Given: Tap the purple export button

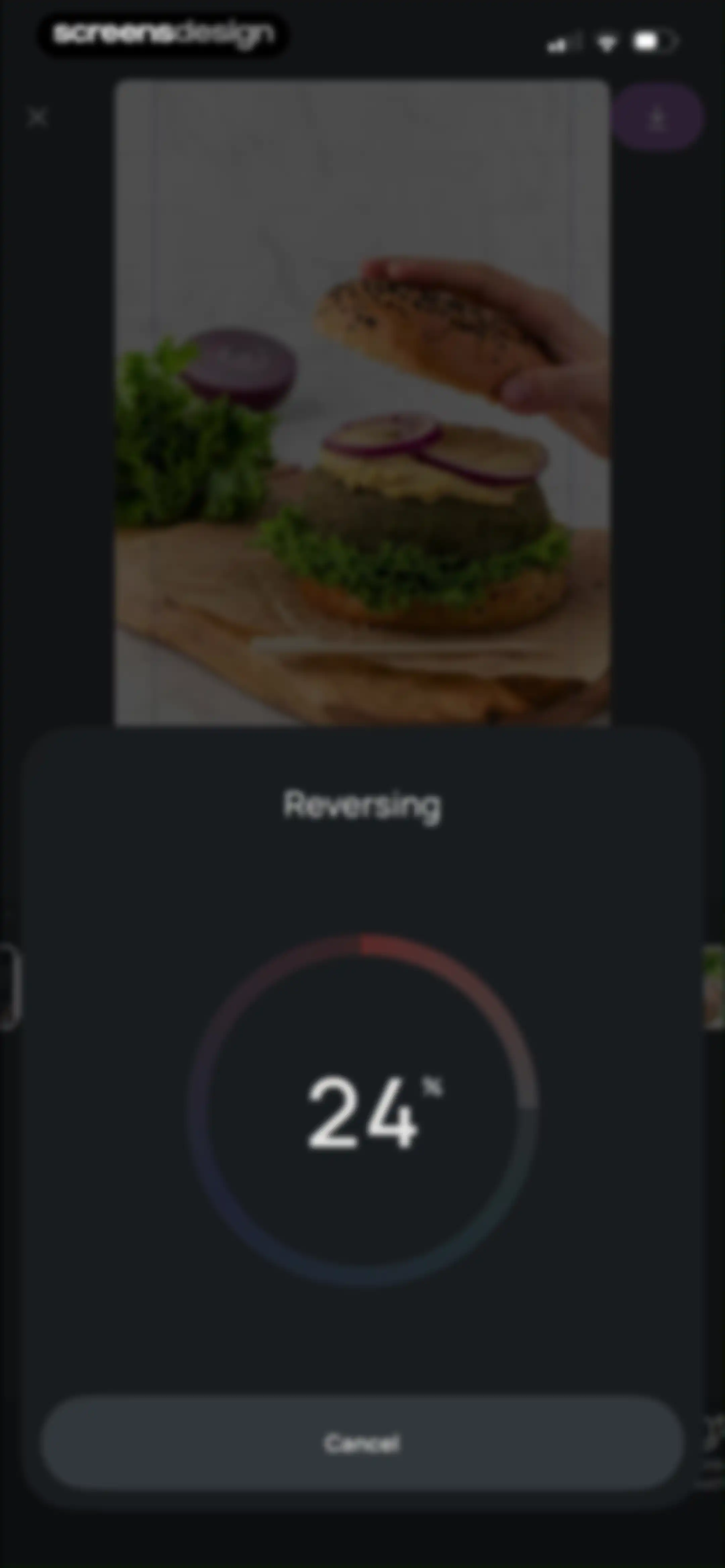Looking at the screenshot, I should click(x=657, y=117).
